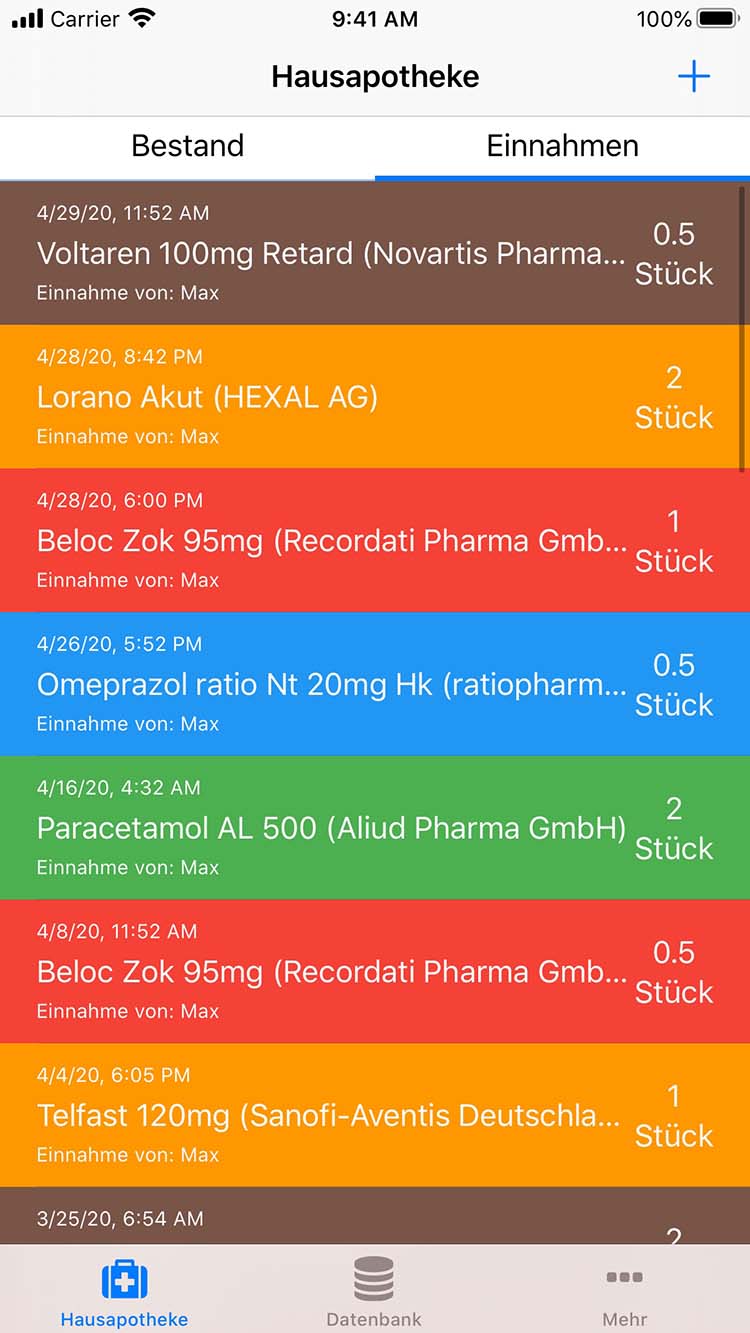Open Beloc Zok entry from 4/28/20
This screenshot has height=1333, width=750.
click(x=375, y=540)
